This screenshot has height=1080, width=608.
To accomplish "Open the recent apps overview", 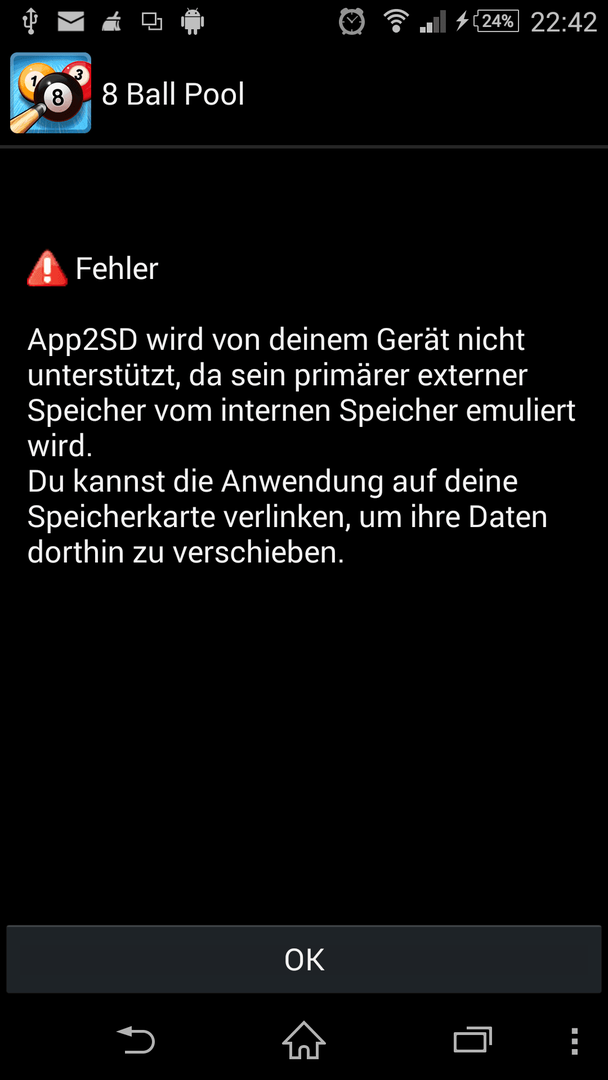I will [x=472, y=1041].
